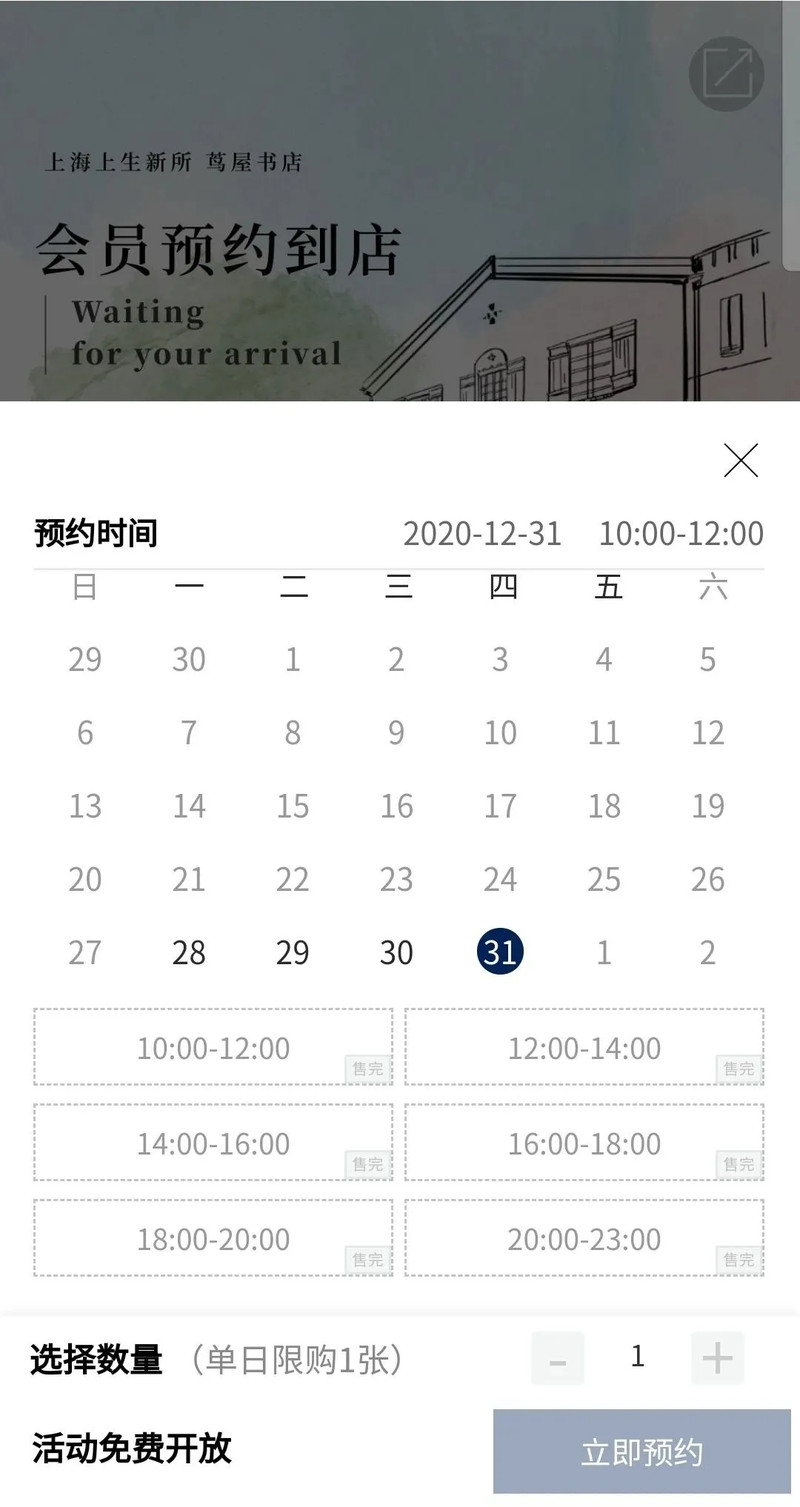Image resolution: width=800 pixels, height=1507 pixels.
Task: Close the booking time panel
Action: click(741, 460)
